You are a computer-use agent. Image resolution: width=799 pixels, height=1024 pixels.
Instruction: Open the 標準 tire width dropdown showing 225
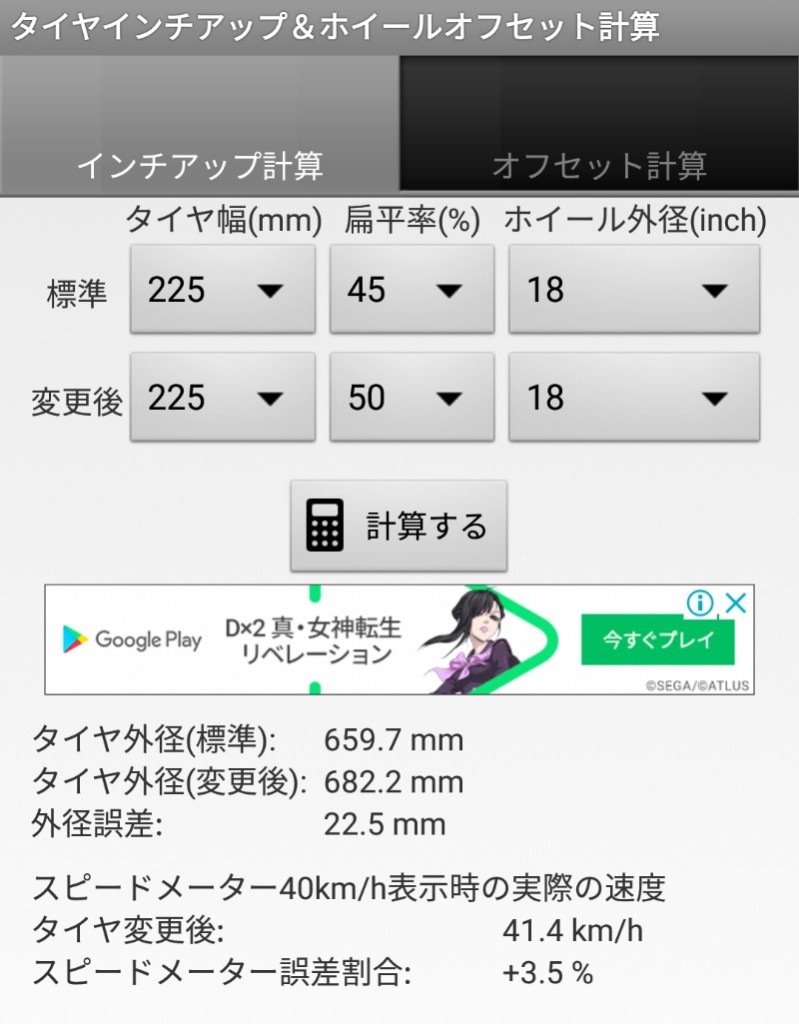(x=222, y=290)
